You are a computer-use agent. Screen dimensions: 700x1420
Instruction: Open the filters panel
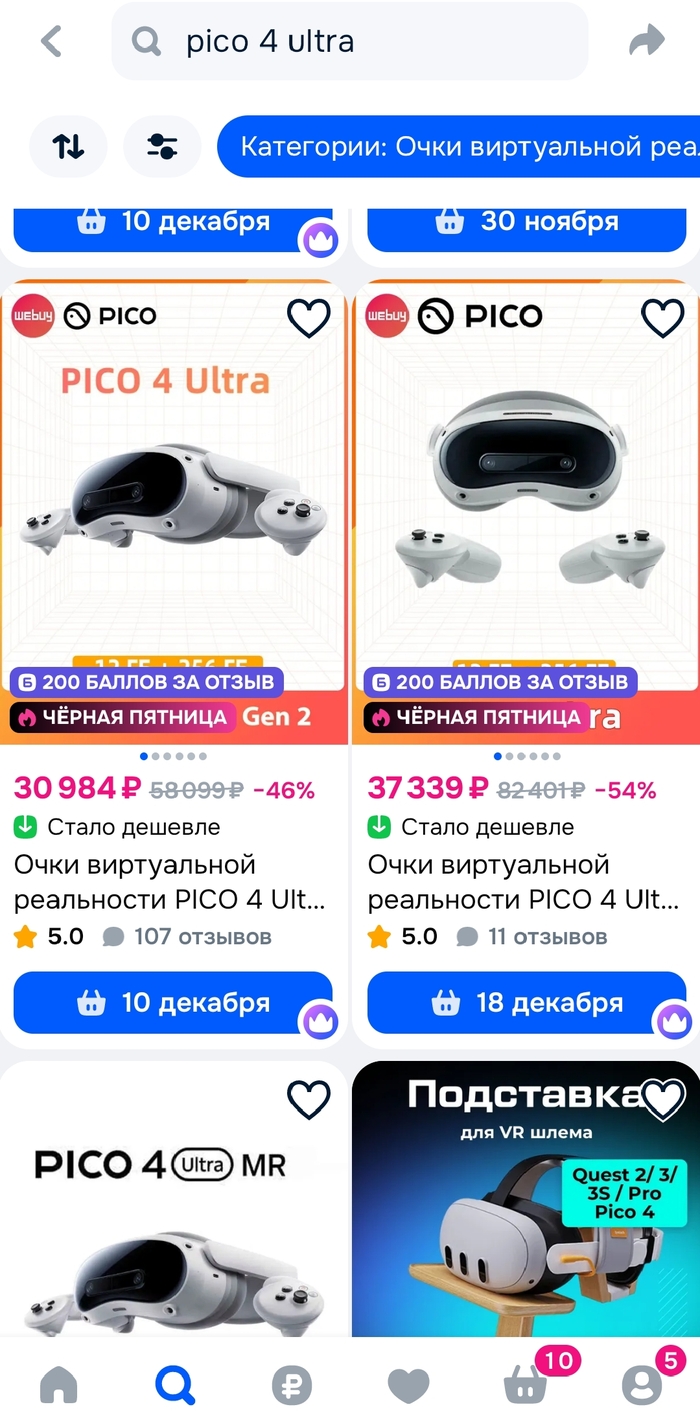pyautogui.click(x=161, y=147)
